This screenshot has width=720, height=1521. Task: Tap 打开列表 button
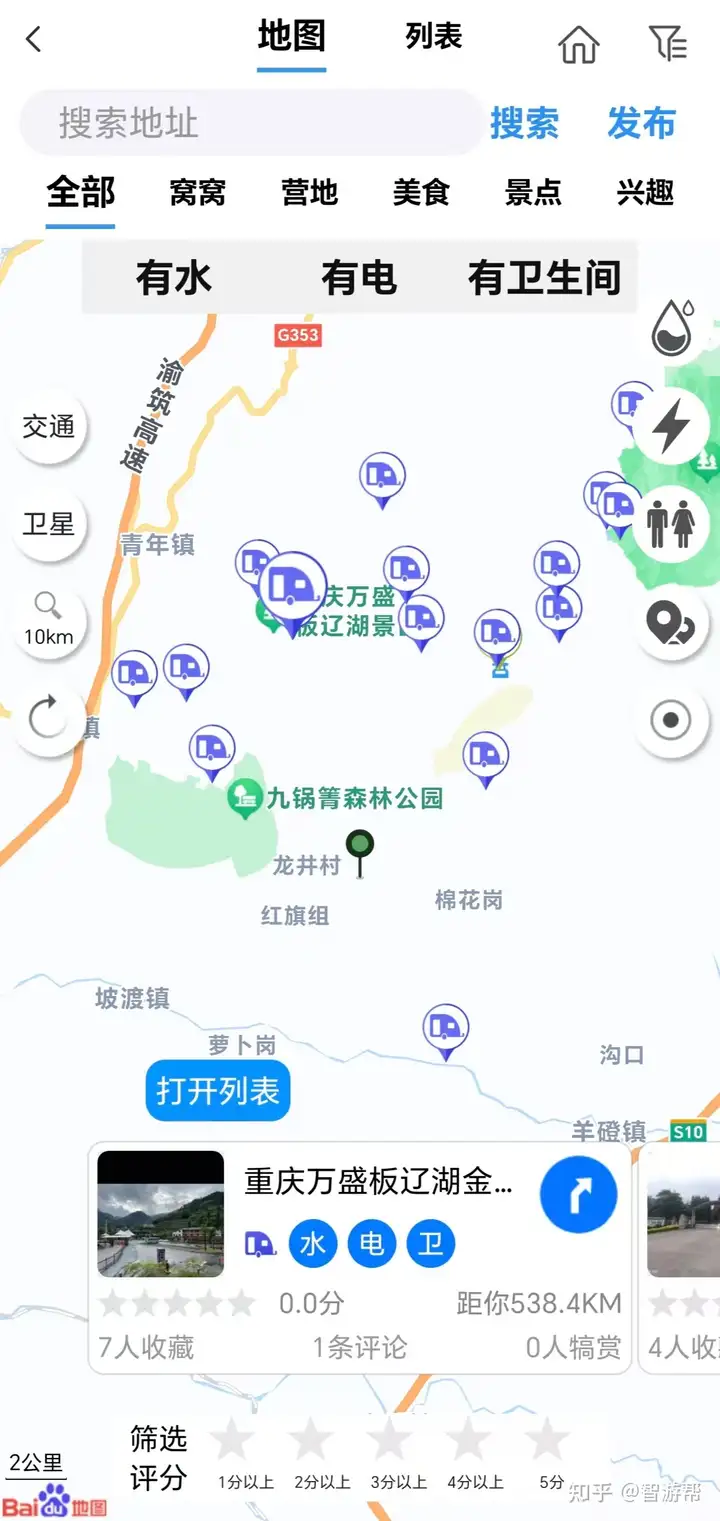pos(218,1090)
